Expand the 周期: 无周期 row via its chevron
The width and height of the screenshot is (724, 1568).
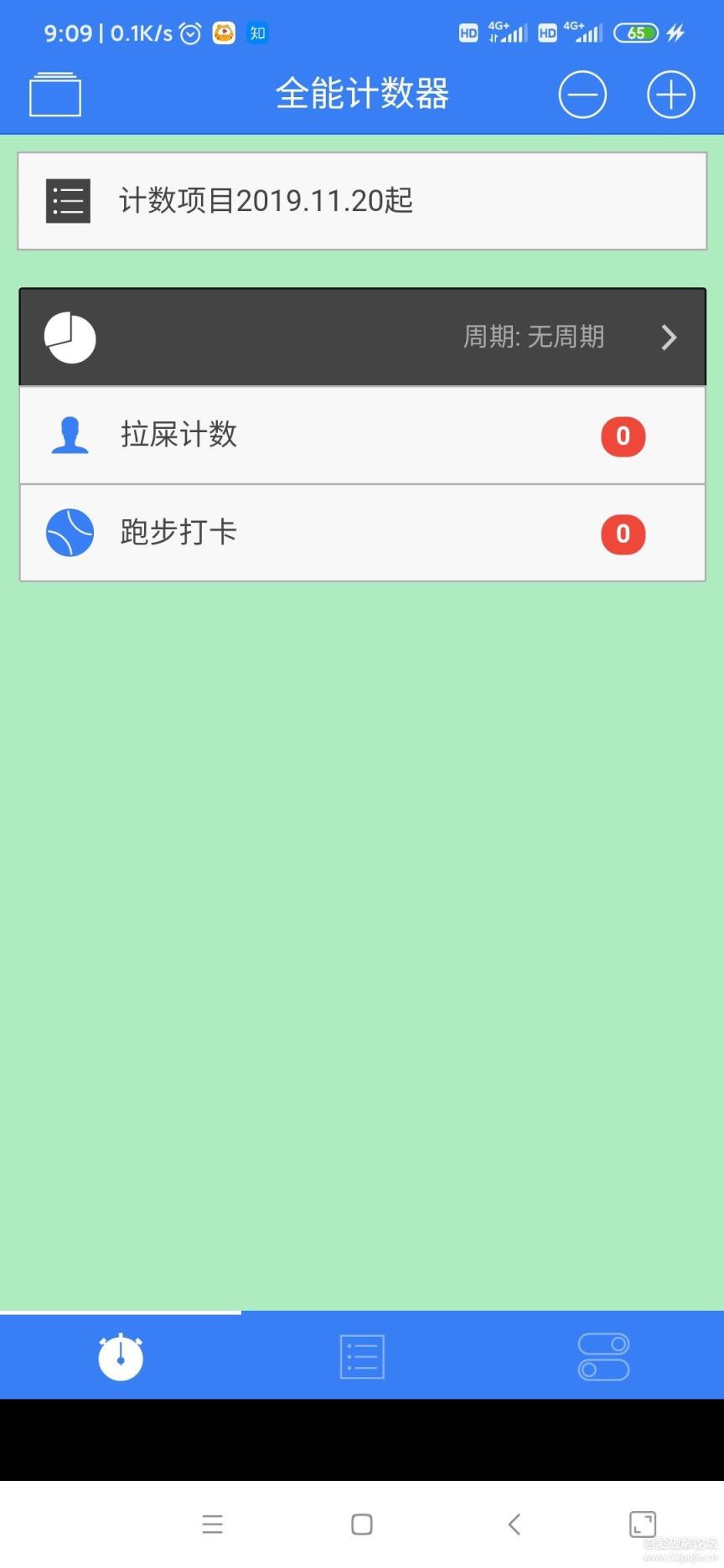pos(668,337)
